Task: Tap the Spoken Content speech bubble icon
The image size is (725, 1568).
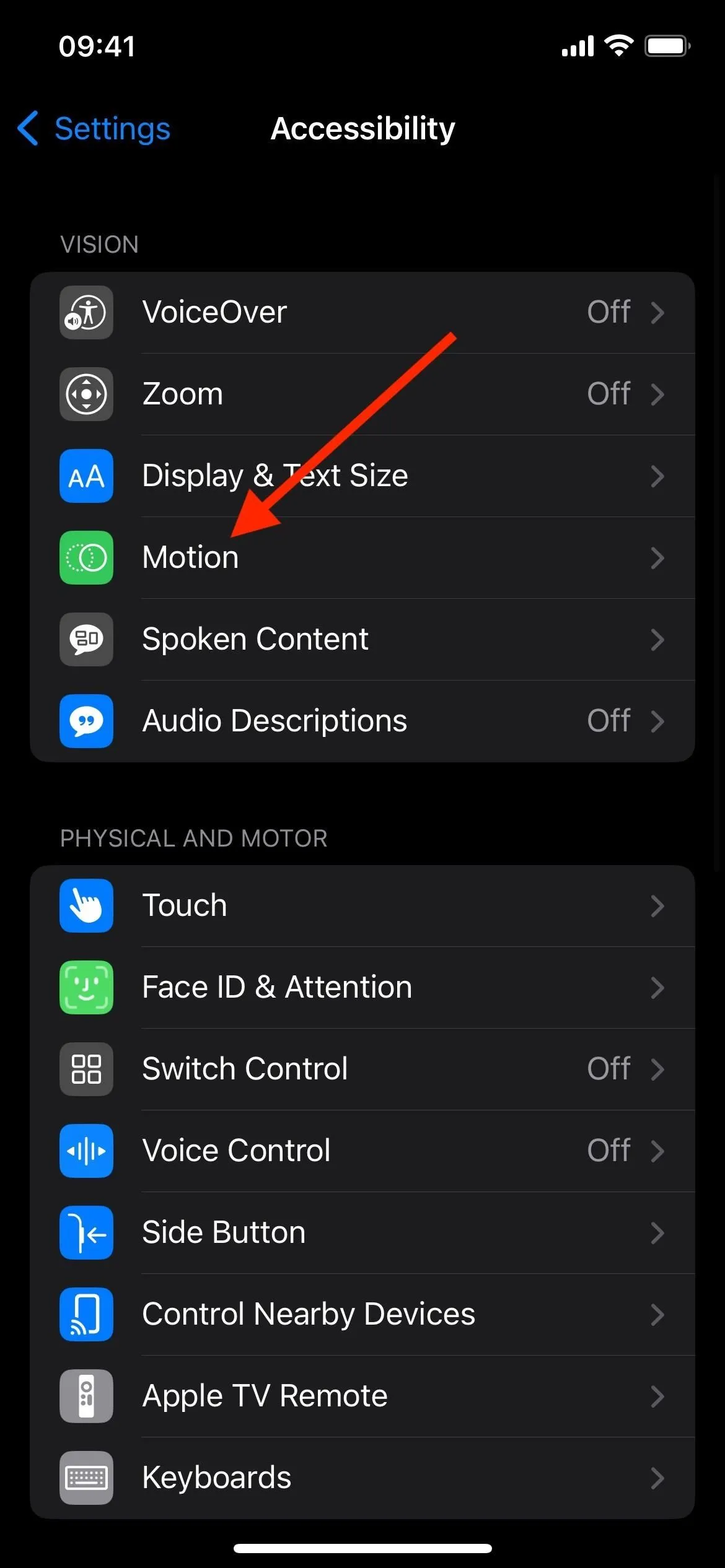Action: 86,640
